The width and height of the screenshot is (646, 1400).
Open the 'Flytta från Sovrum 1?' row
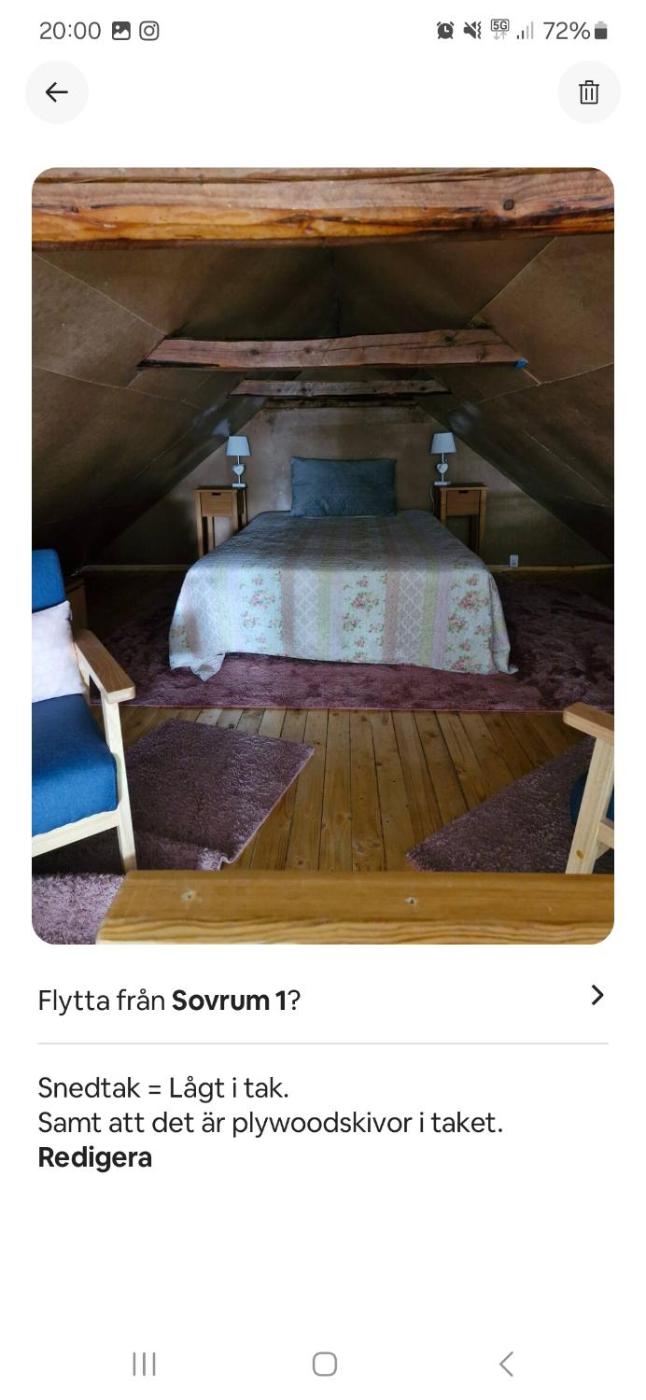[322, 999]
